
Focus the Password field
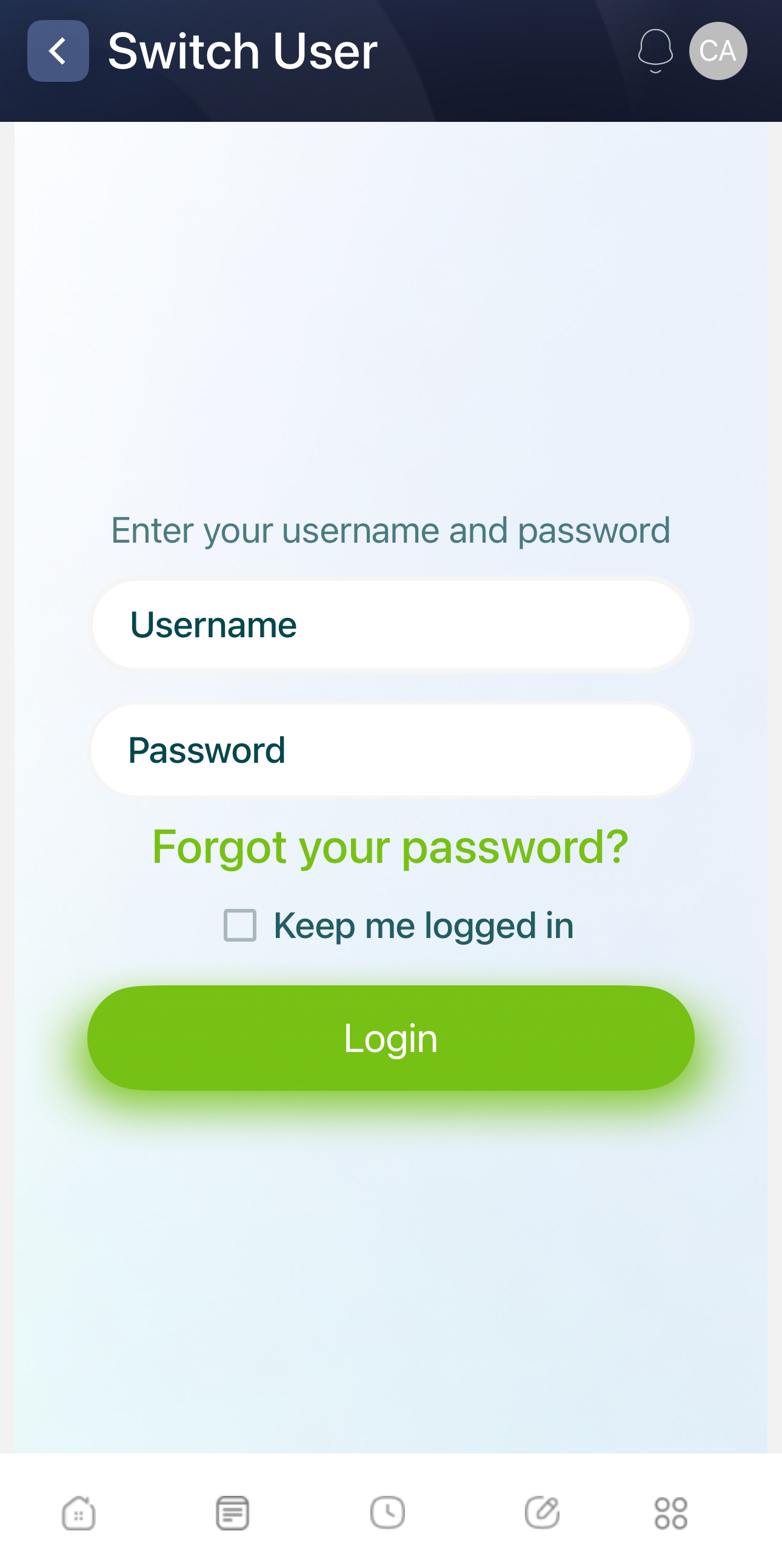(390, 750)
